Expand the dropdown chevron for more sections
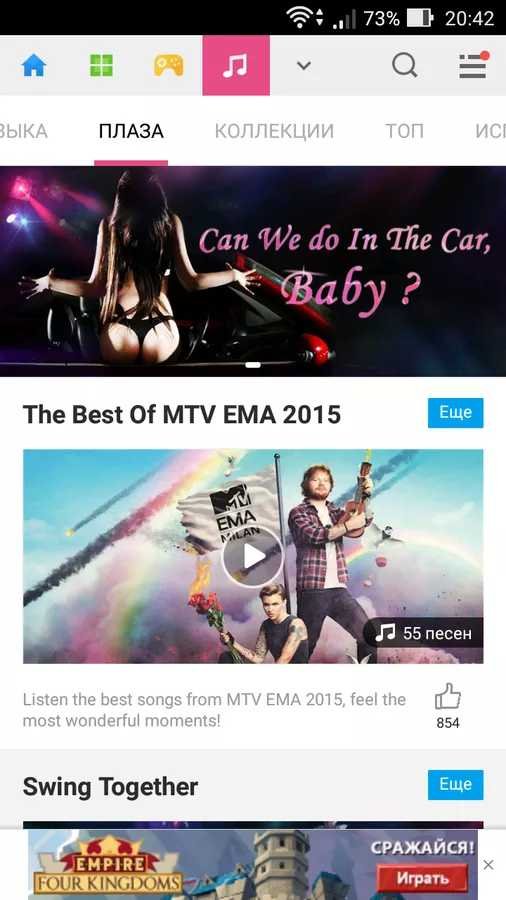Screen dimensions: 506x900 [303, 65]
